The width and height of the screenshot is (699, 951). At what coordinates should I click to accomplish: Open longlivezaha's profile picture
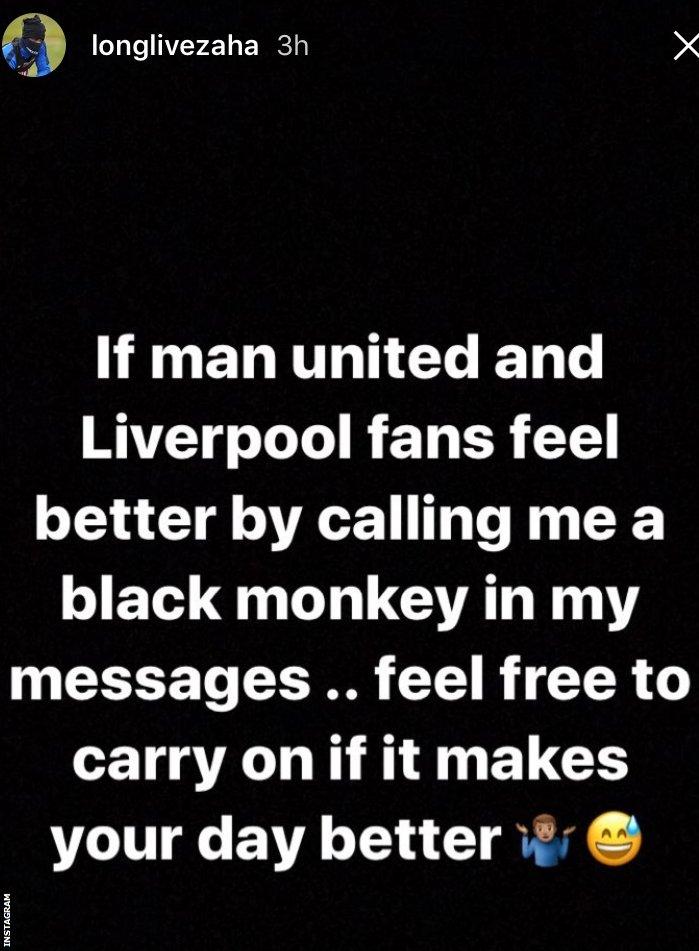click(x=34, y=46)
